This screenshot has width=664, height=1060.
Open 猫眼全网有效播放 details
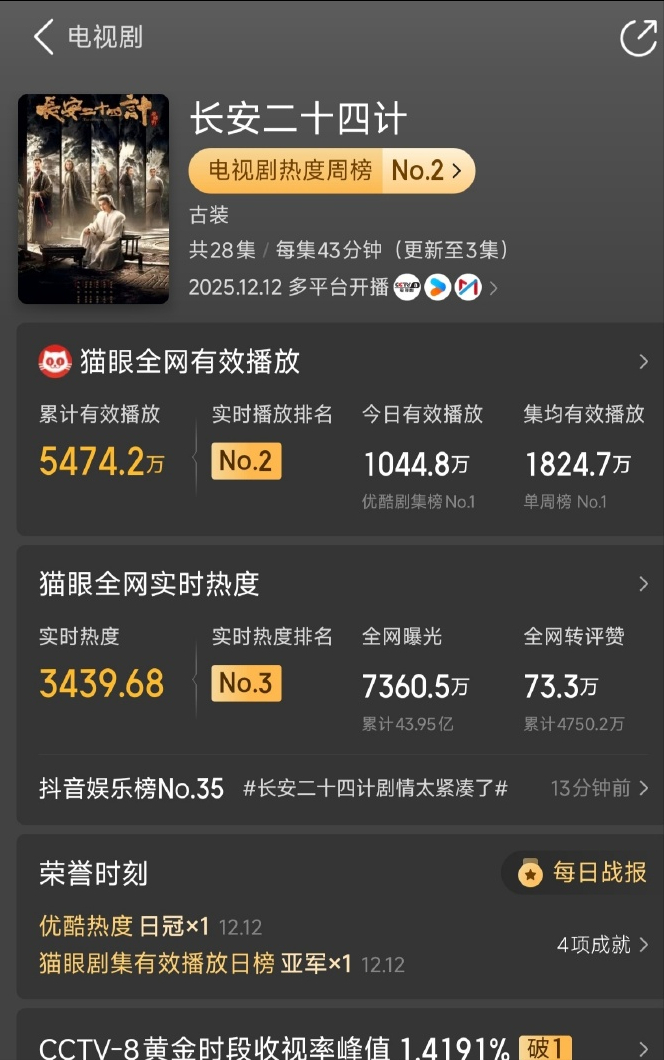(643, 362)
